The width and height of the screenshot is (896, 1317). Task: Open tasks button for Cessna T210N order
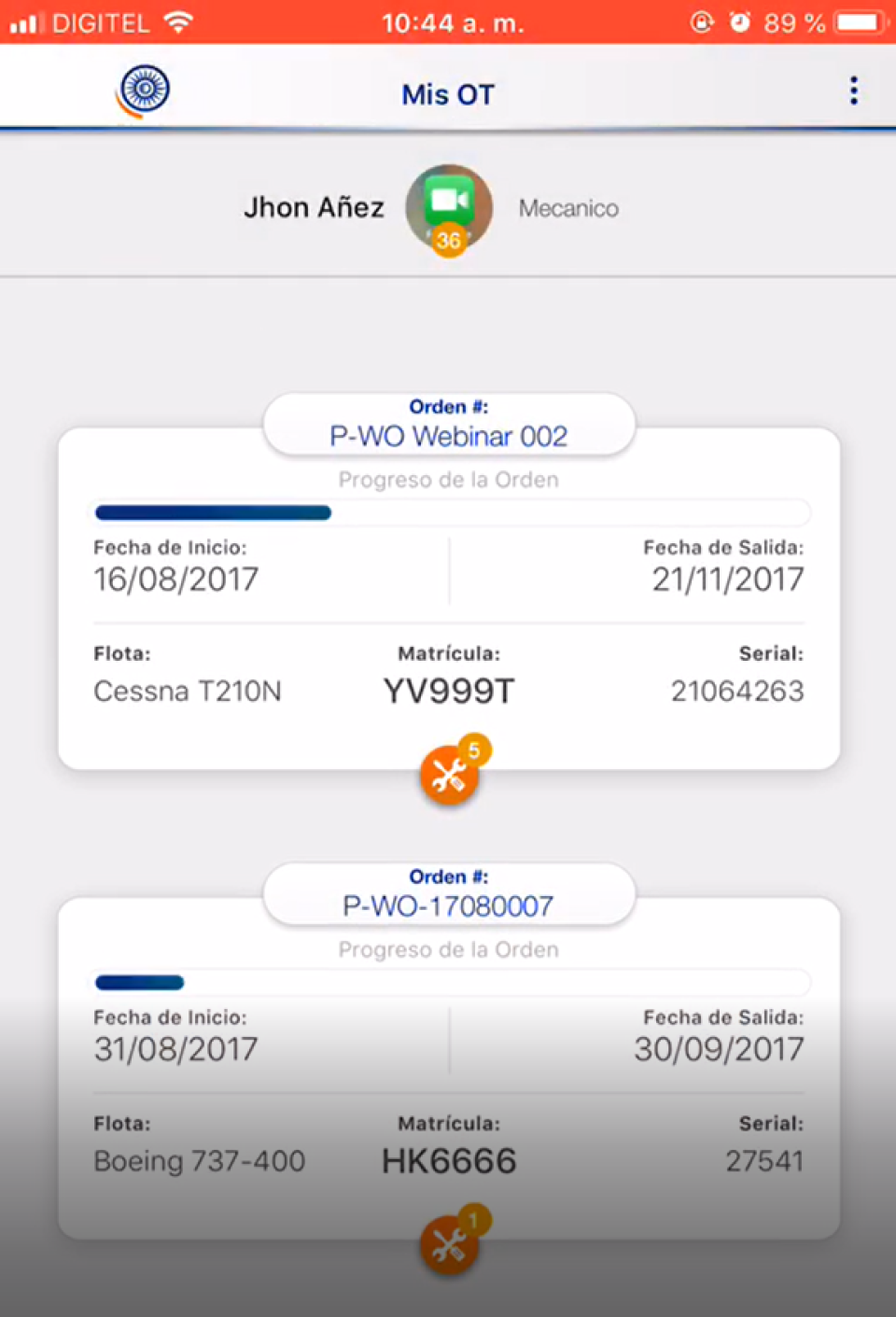click(x=450, y=775)
